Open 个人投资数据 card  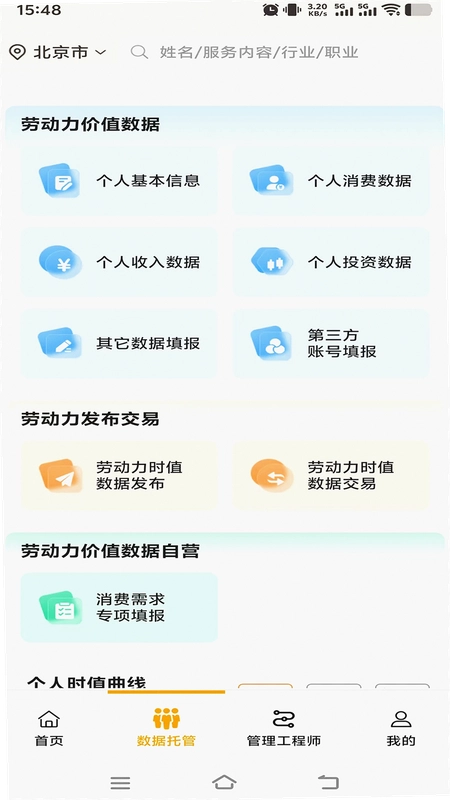(331, 262)
